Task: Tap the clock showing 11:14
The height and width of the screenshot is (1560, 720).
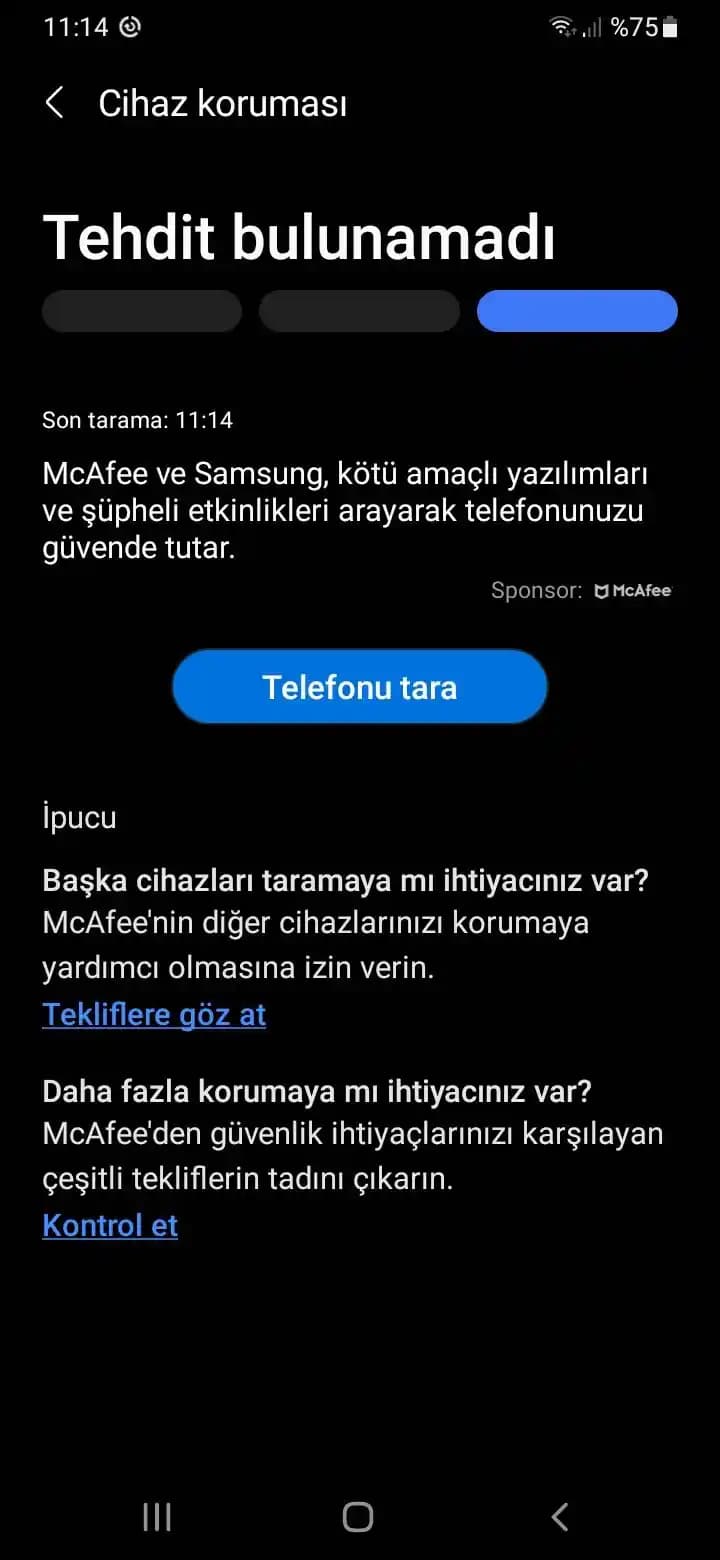Action: point(75,26)
